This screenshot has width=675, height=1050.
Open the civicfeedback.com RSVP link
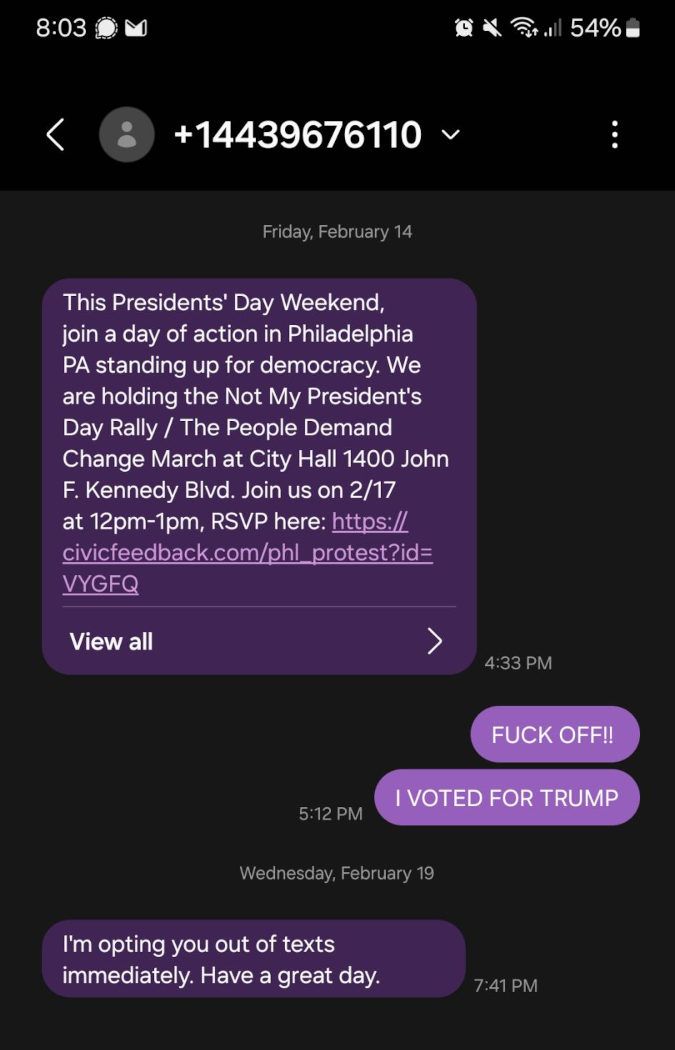[x=247, y=553]
